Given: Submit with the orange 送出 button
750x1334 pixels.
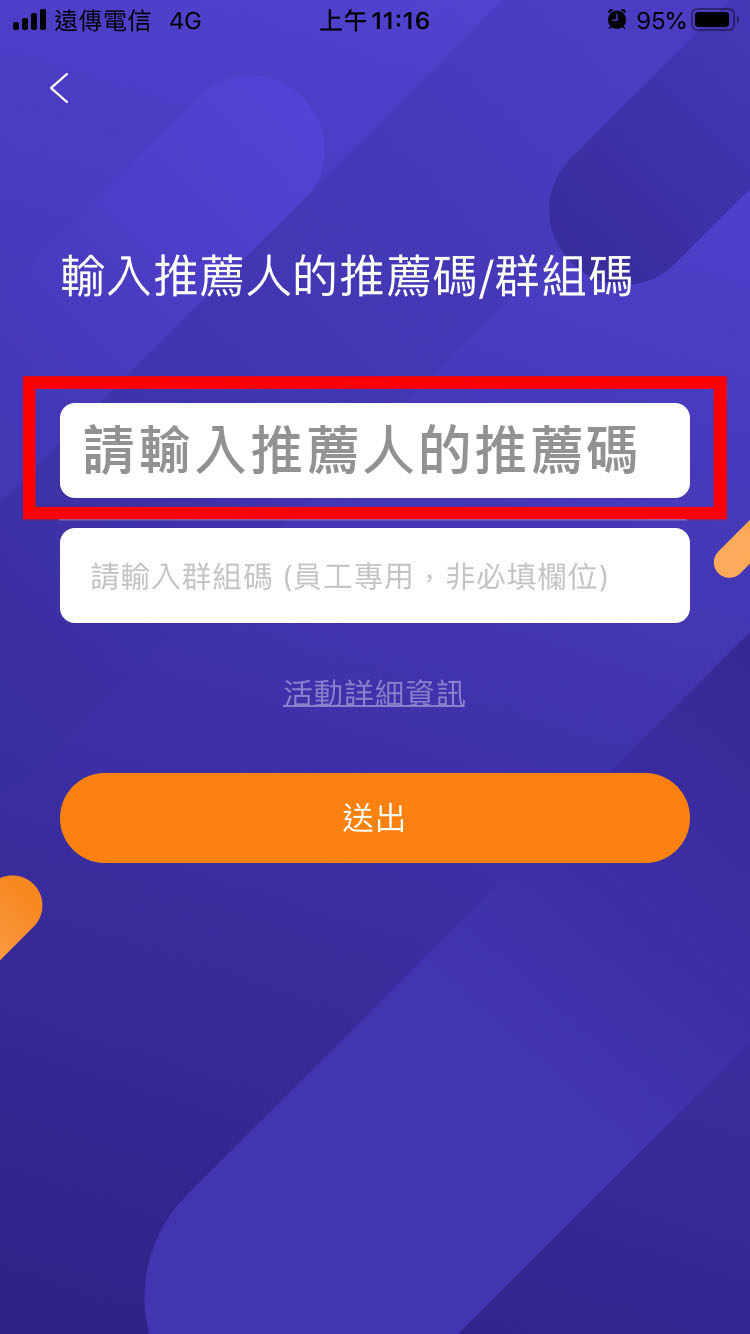Looking at the screenshot, I should [374, 818].
